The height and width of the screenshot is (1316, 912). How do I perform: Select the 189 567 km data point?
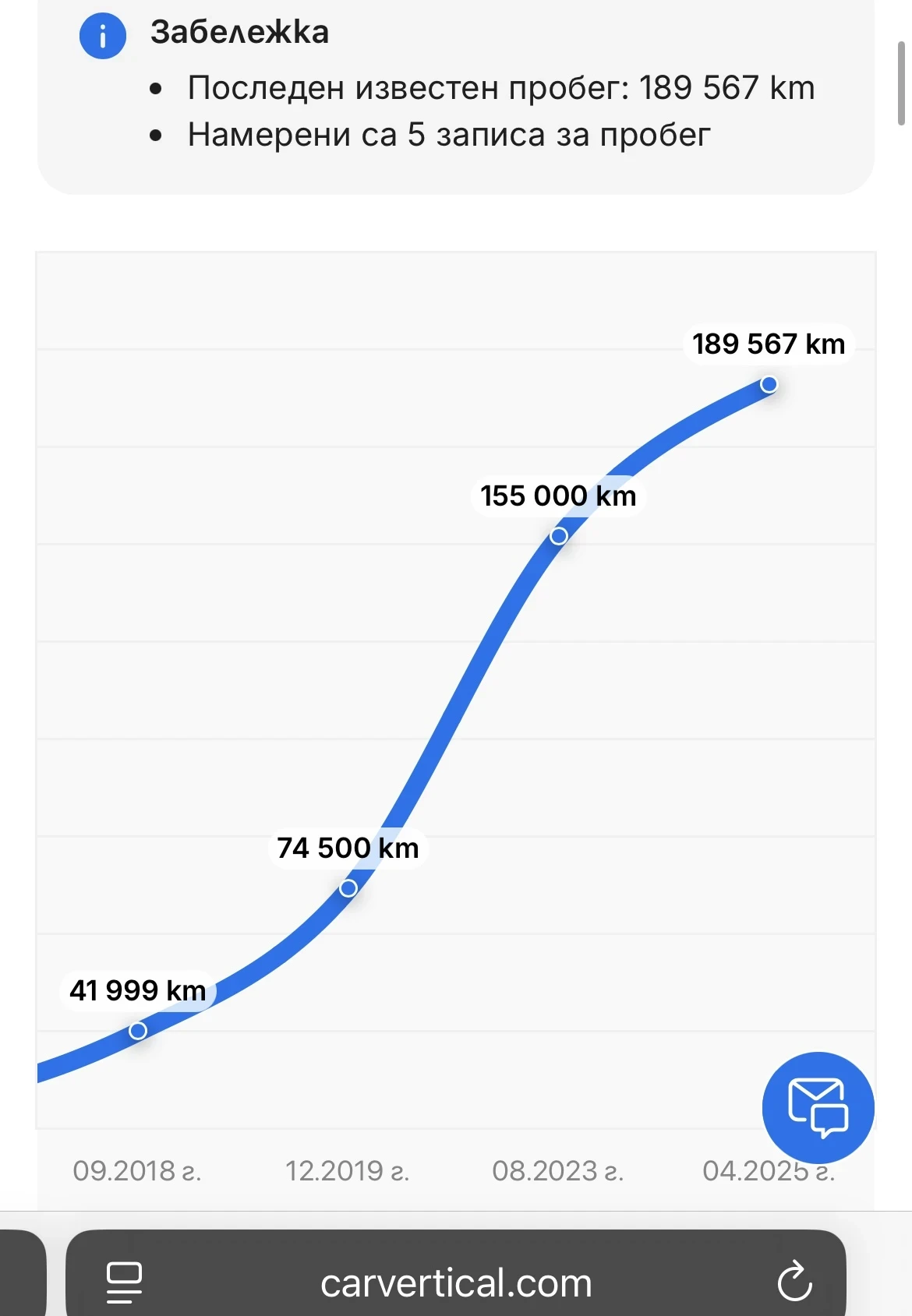point(769,384)
